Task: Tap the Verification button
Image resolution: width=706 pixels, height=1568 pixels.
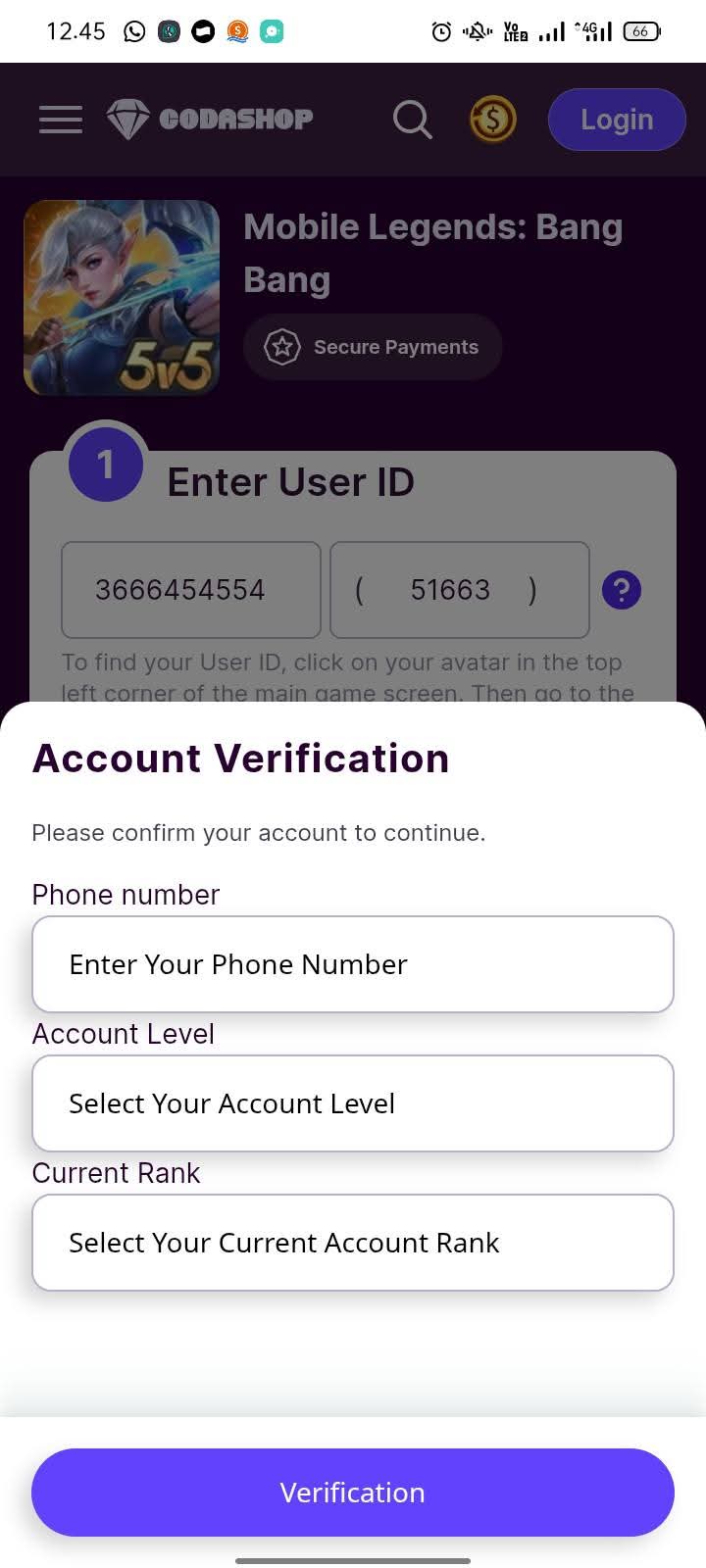Action: [353, 1493]
